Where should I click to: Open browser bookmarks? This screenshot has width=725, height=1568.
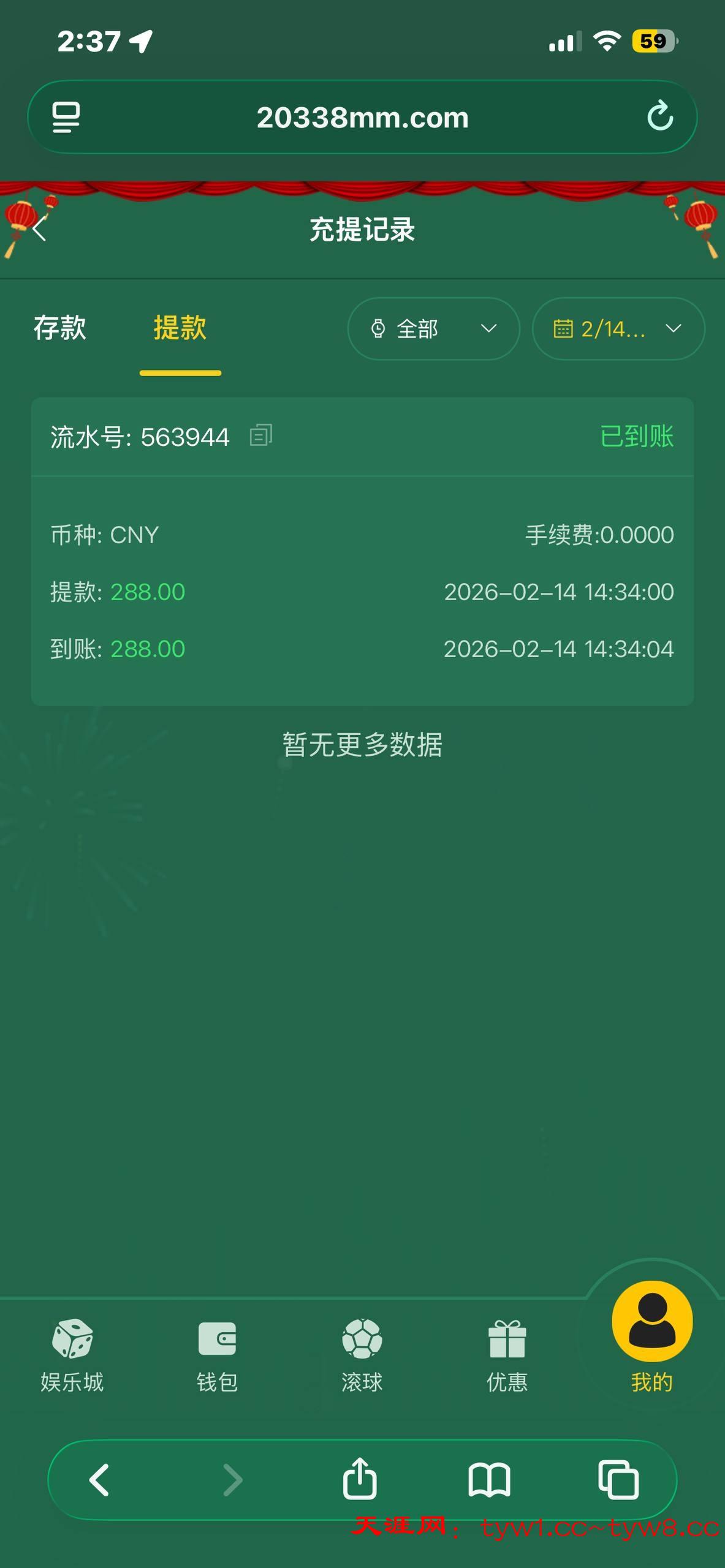tap(489, 1479)
